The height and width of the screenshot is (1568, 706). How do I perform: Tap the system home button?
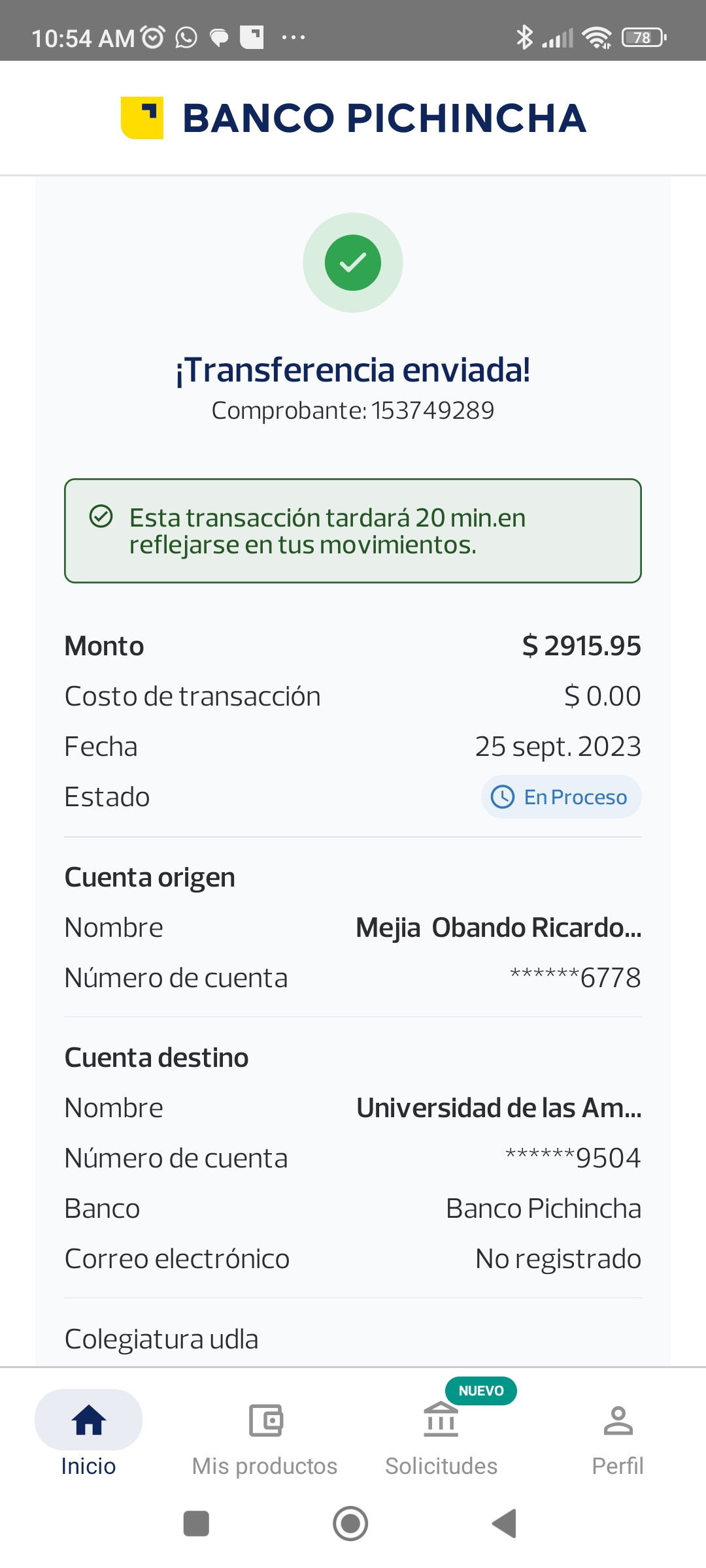[350, 1524]
